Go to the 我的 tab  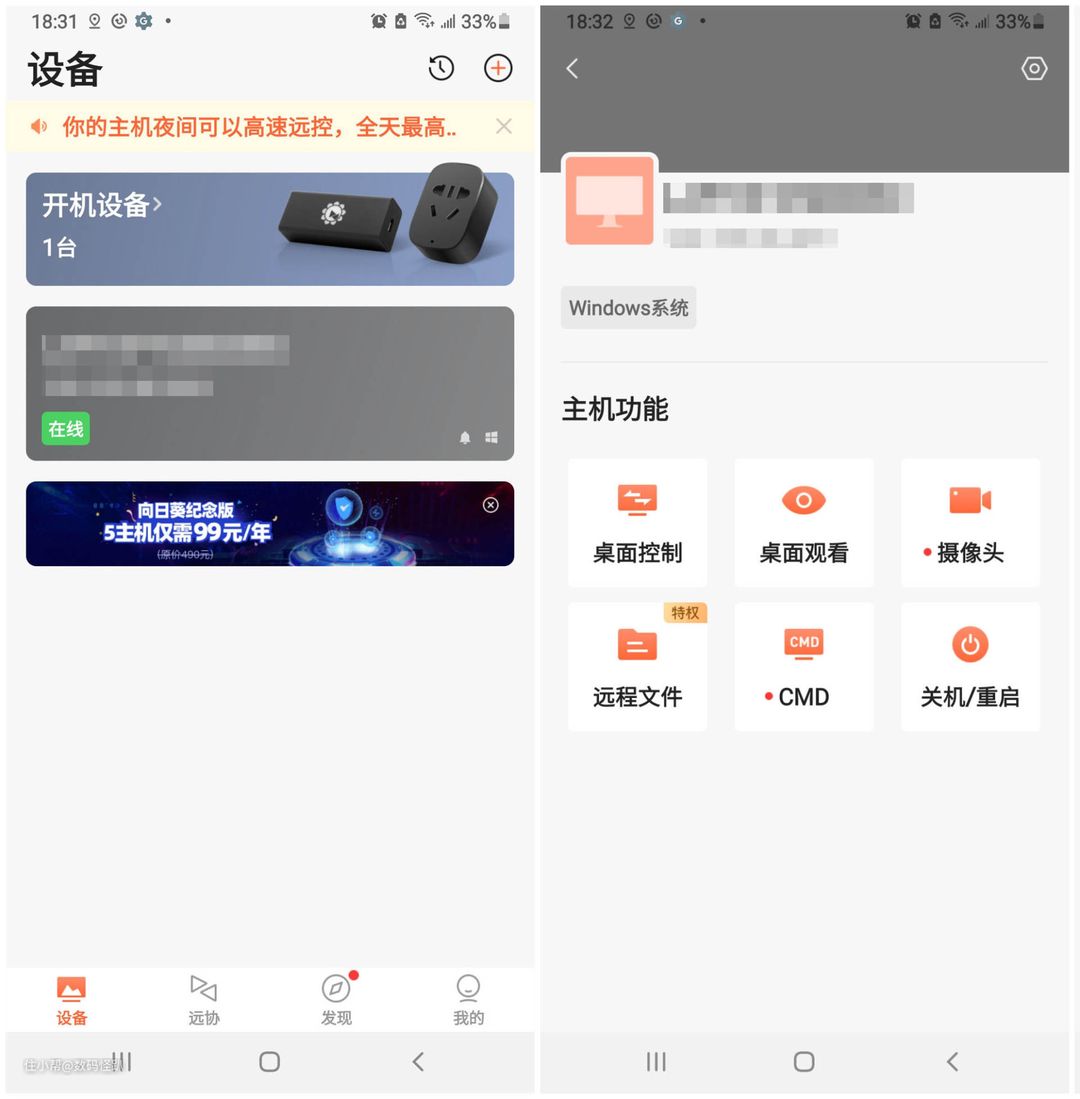[x=468, y=1000]
